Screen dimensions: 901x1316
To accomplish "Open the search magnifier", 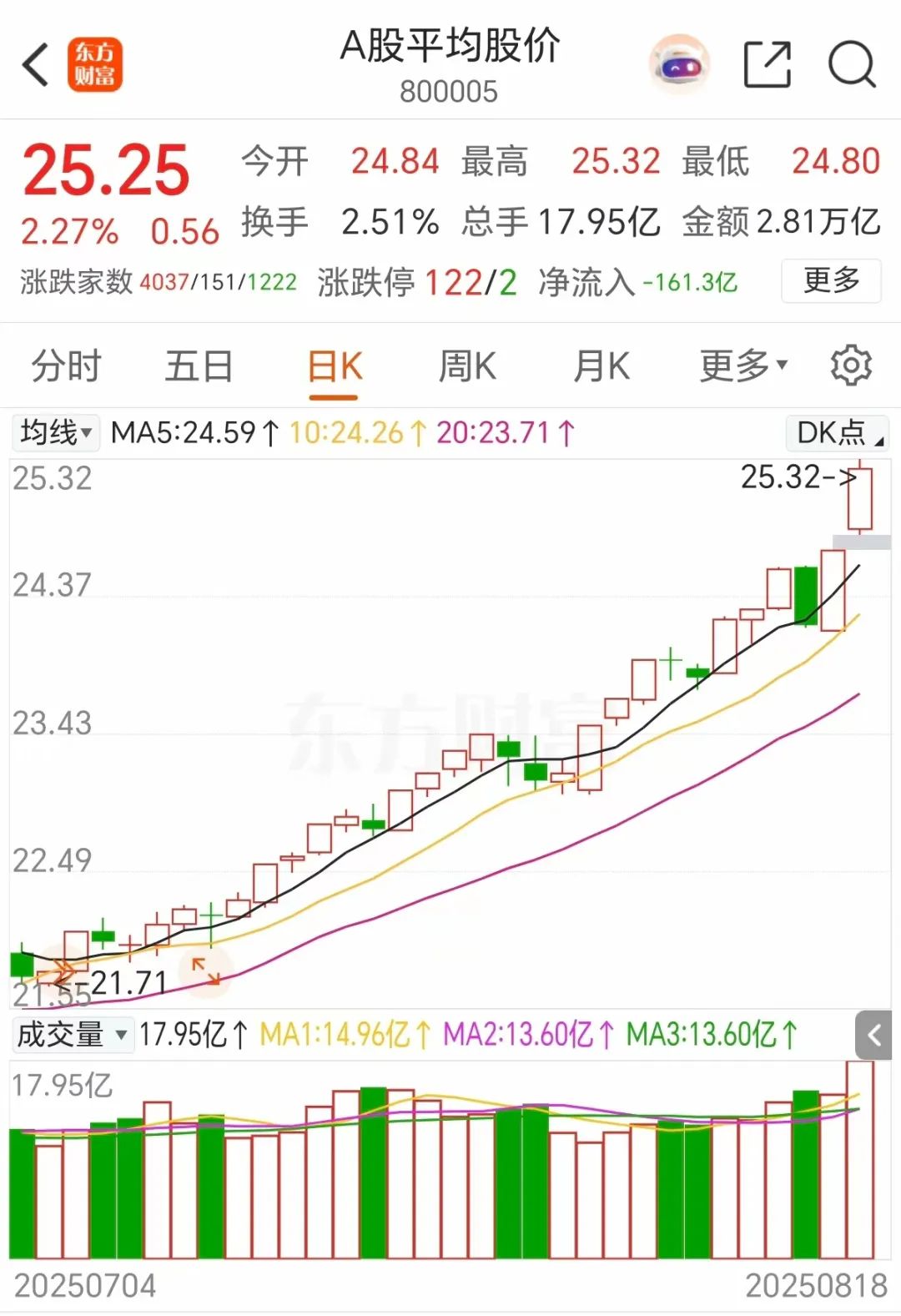I will 852,64.
